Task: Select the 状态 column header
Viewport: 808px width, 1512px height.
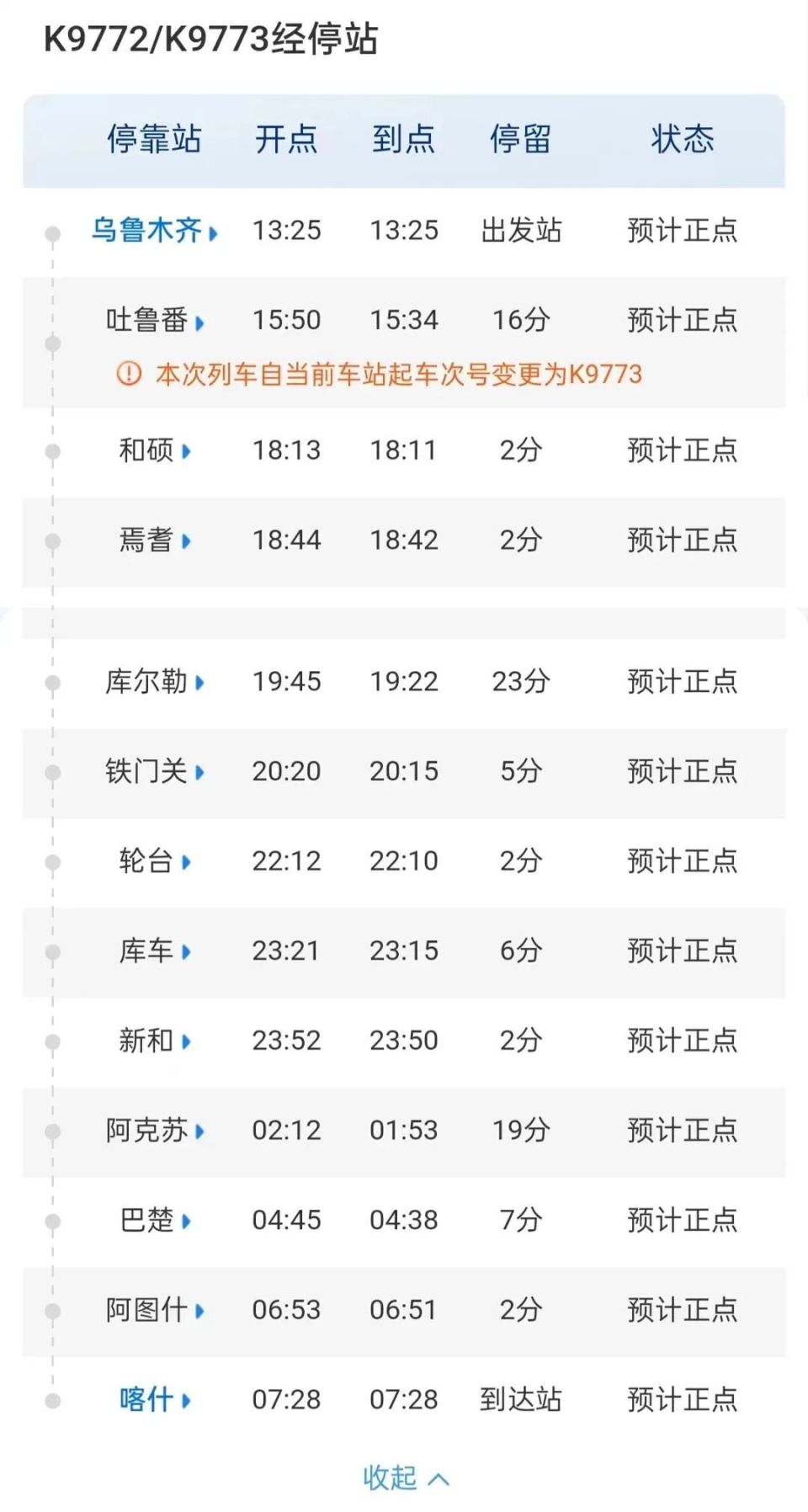Action: click(682, 140)
